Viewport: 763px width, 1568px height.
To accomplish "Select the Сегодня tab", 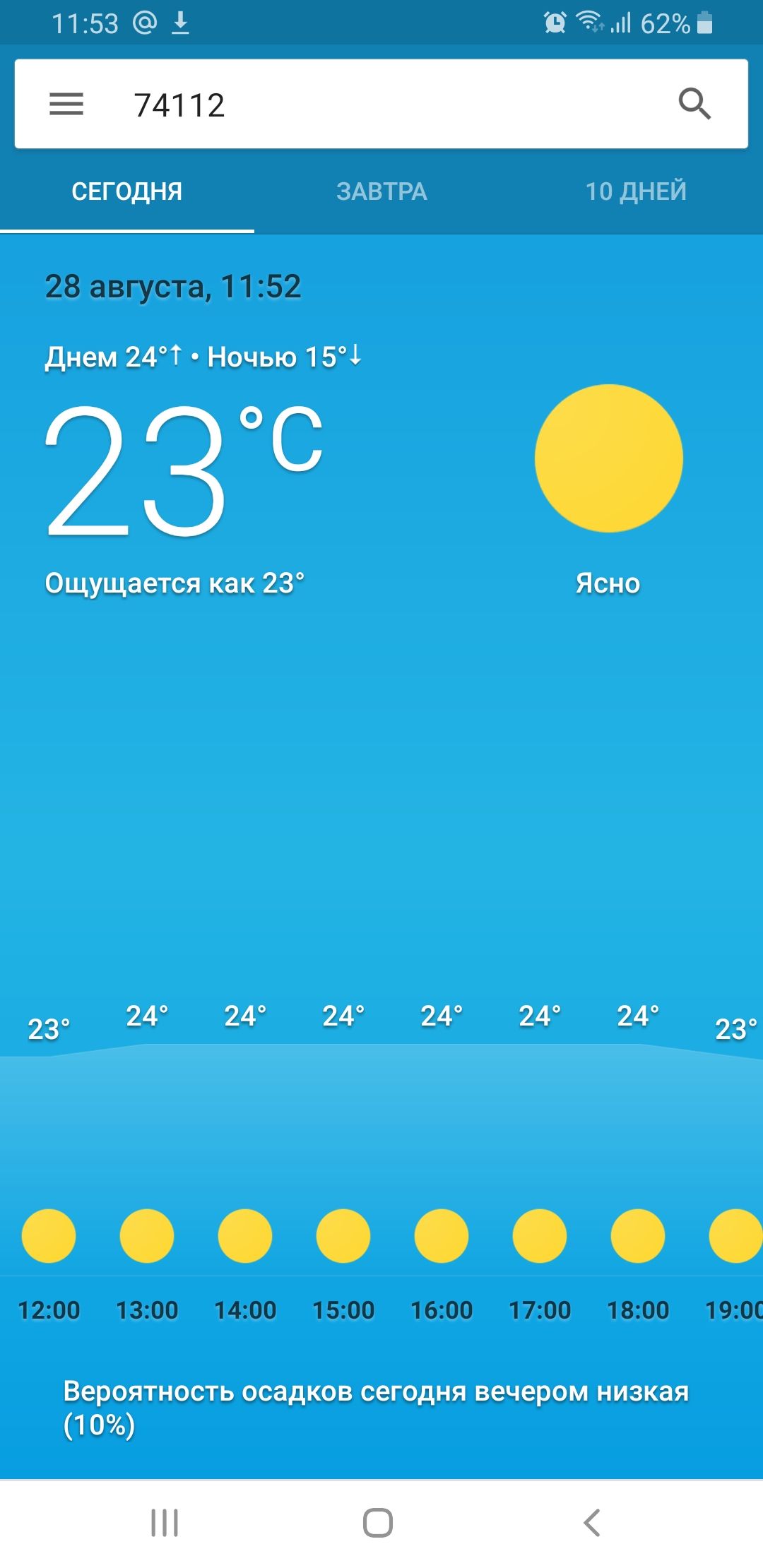I will pos(127,191).
